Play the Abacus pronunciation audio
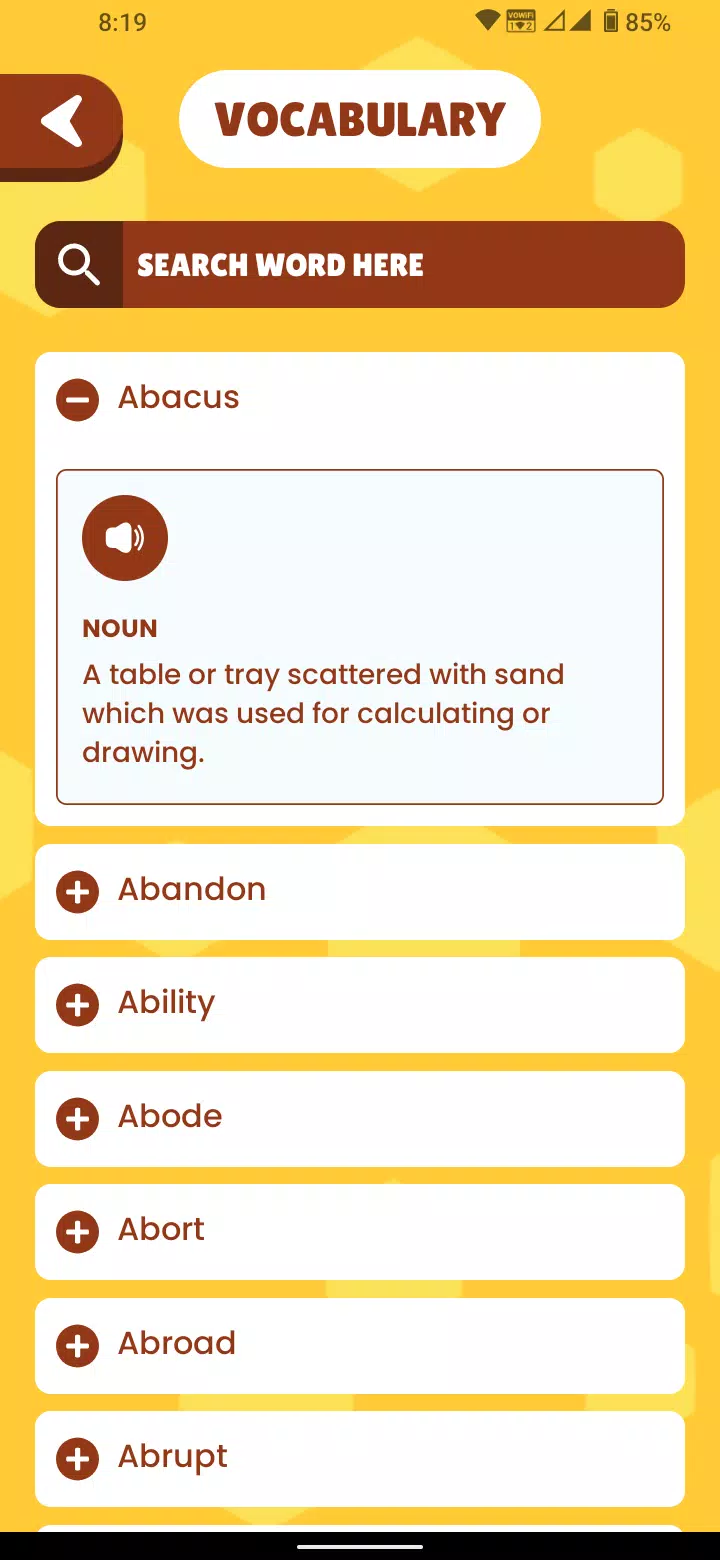The width and height of the screenshot is (720, 1560). [x=125, y=538]
